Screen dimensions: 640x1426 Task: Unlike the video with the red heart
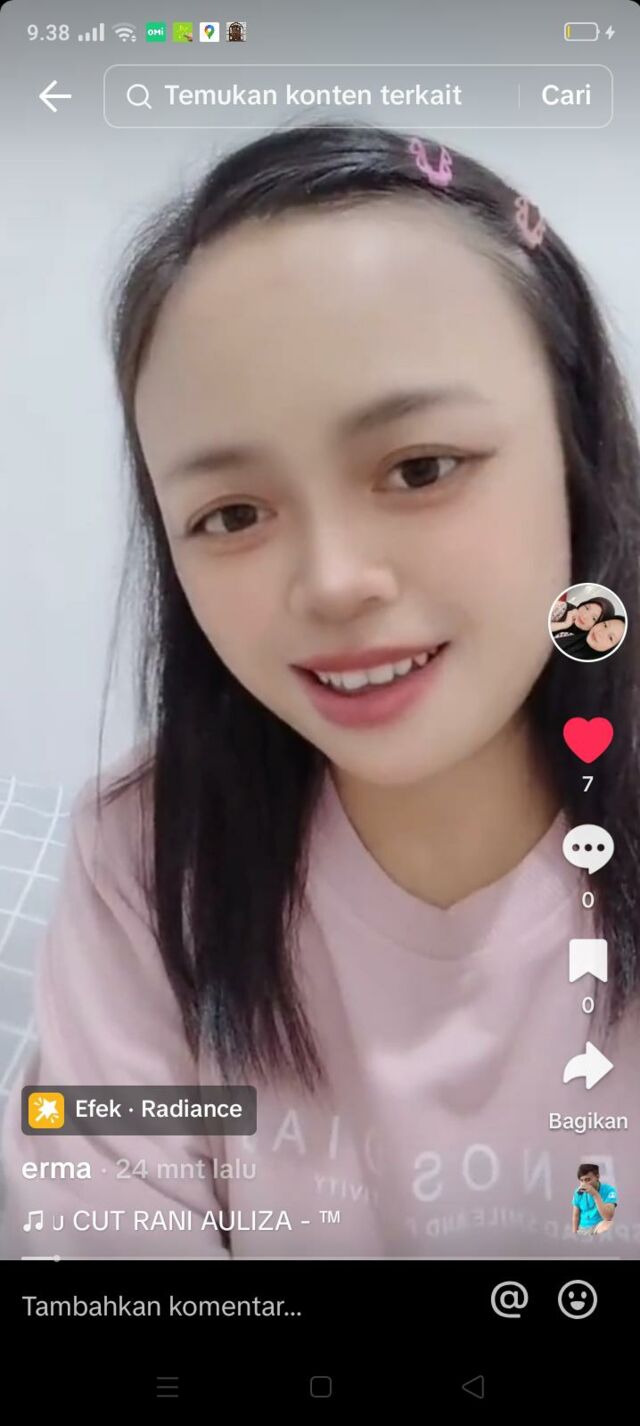tap(588, 740)
